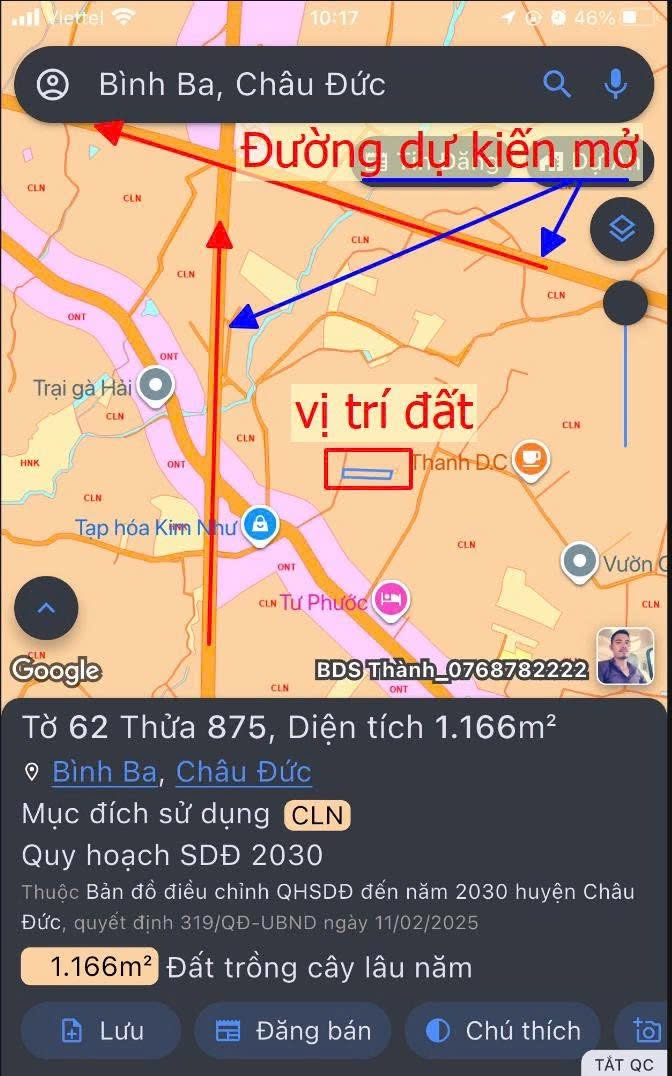This screenshot has height=1076, width=672.
Task: Open the Tạp hóa Kim Như shop marker
Action: [x=261, y=526]
